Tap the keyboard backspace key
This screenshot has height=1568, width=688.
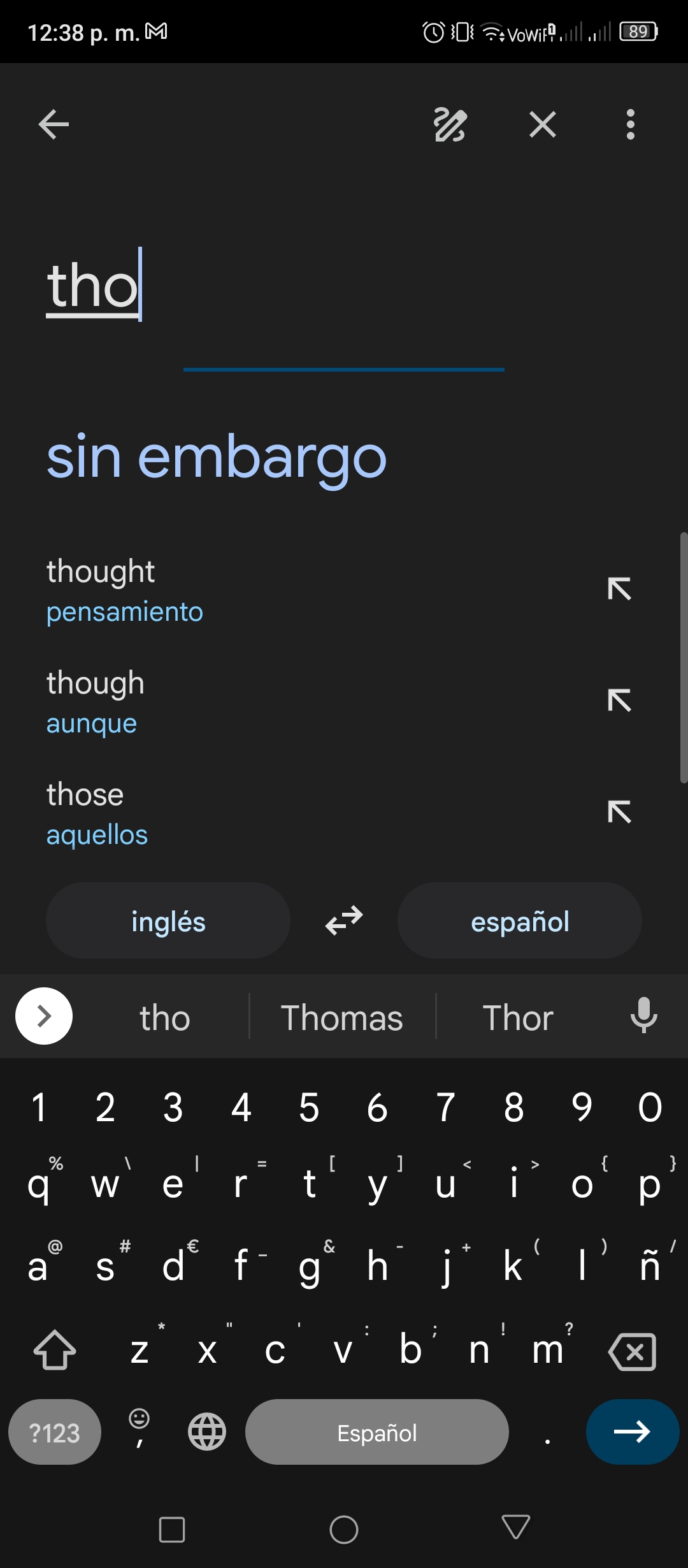(633, 1351)
